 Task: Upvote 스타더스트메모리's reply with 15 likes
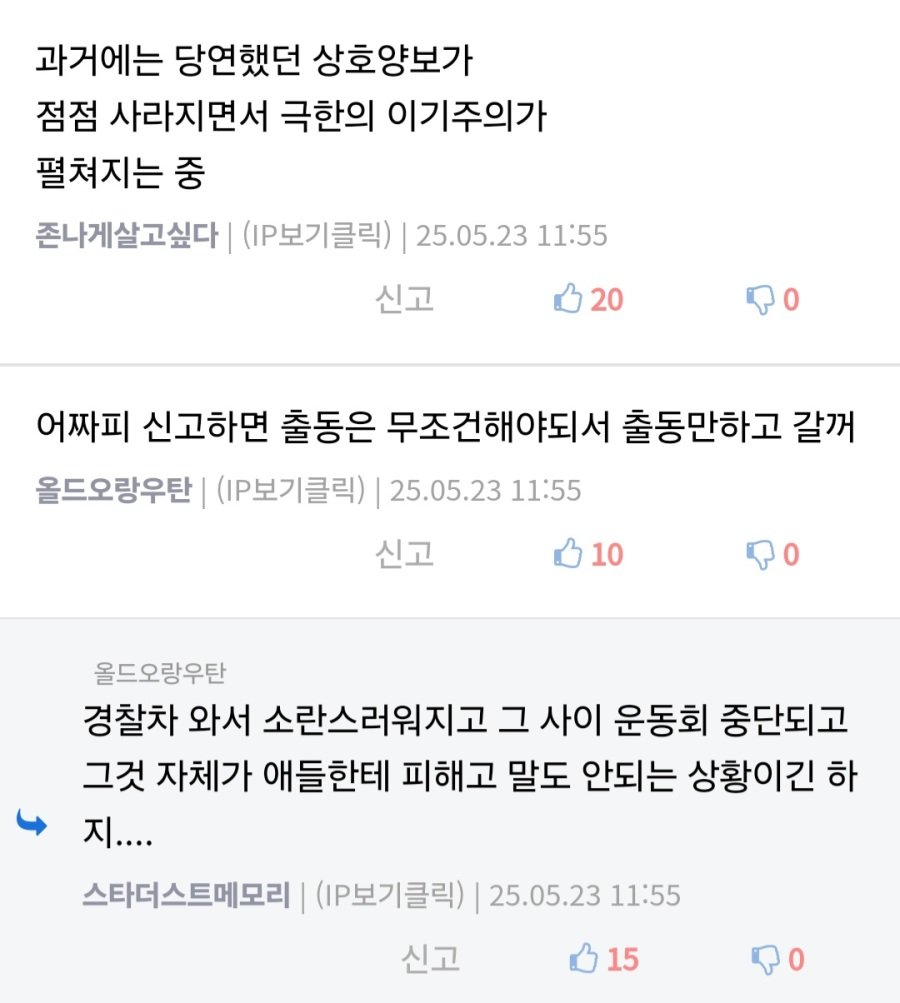click(x=603, y=959)
